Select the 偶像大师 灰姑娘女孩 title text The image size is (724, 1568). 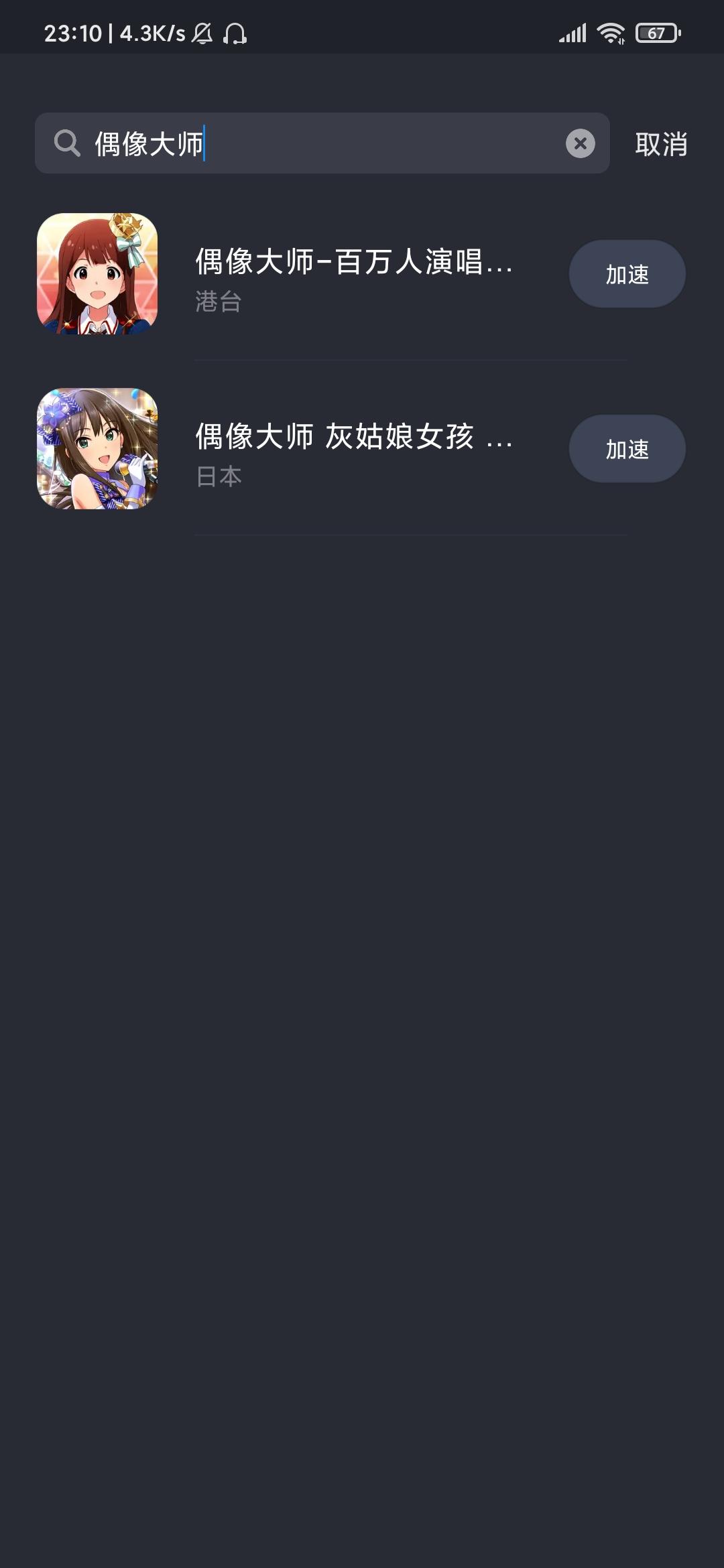point(354,438)
